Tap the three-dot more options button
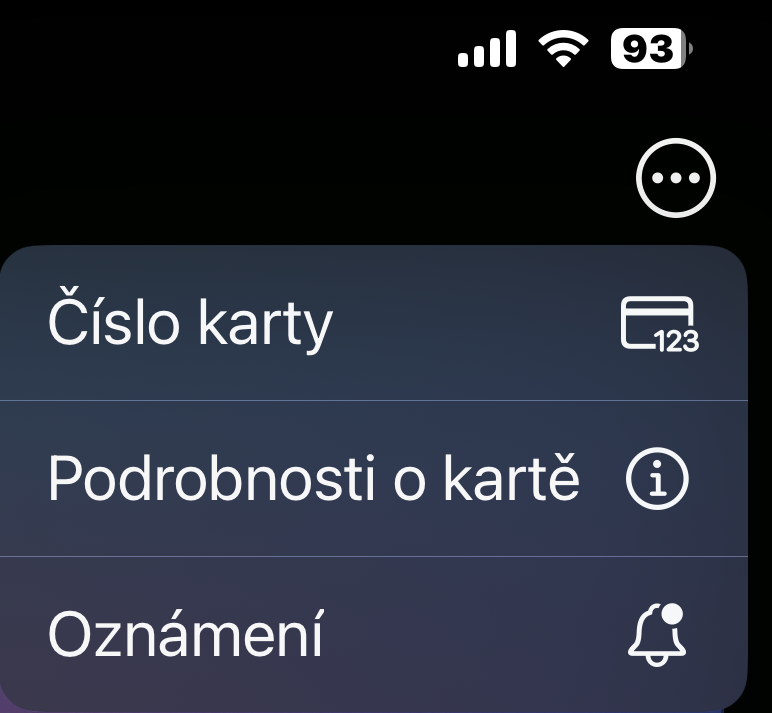 (676, 179)
